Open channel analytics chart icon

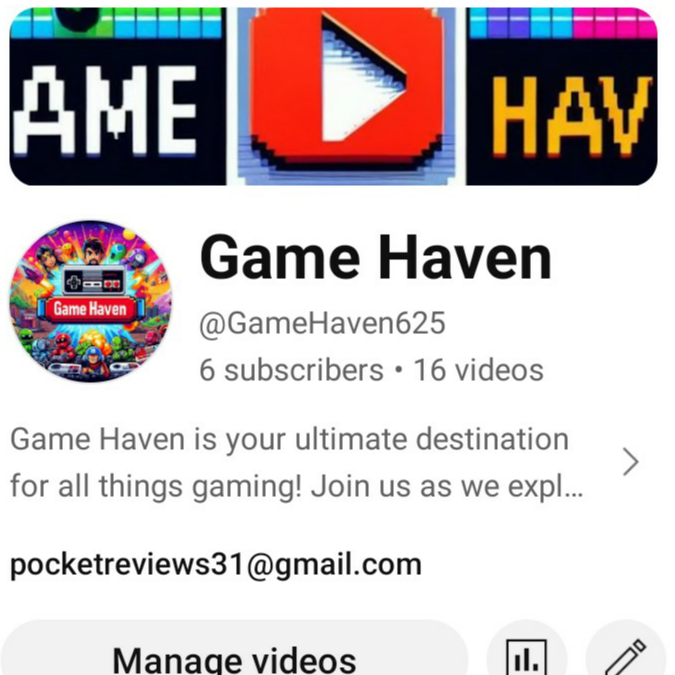click(x=526, y=655)
